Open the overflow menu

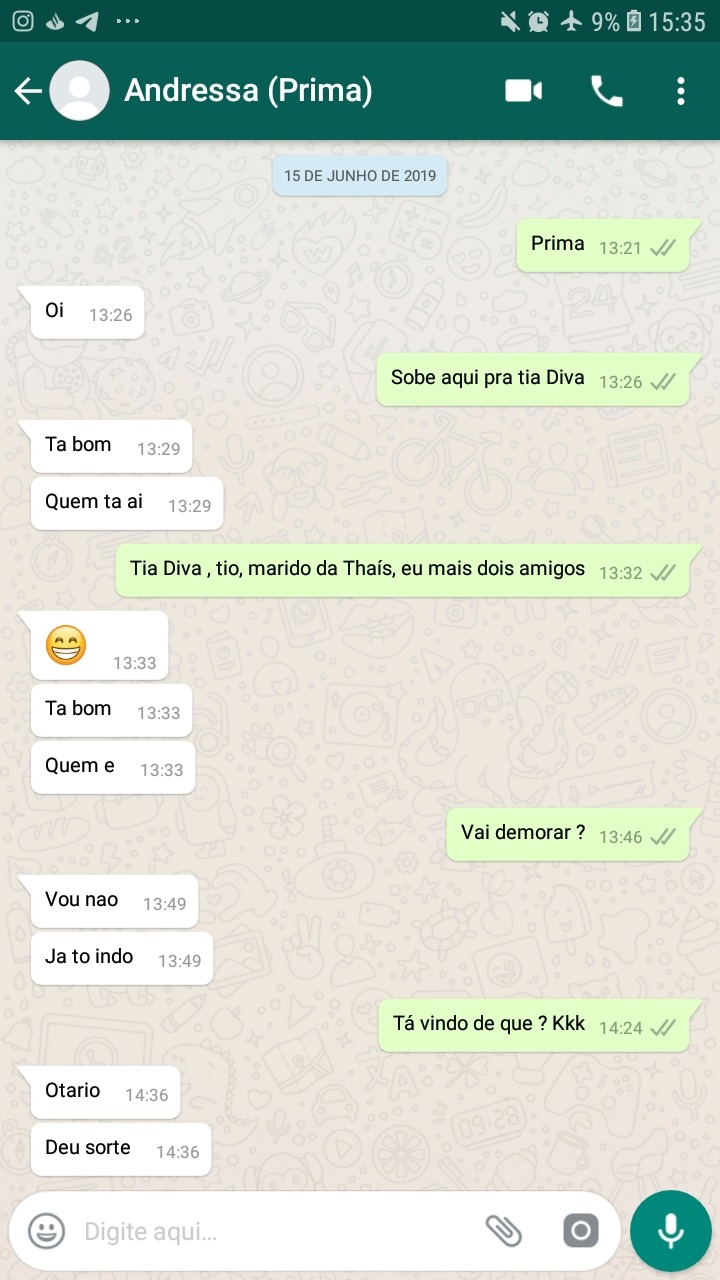click(x=680, y=91)
